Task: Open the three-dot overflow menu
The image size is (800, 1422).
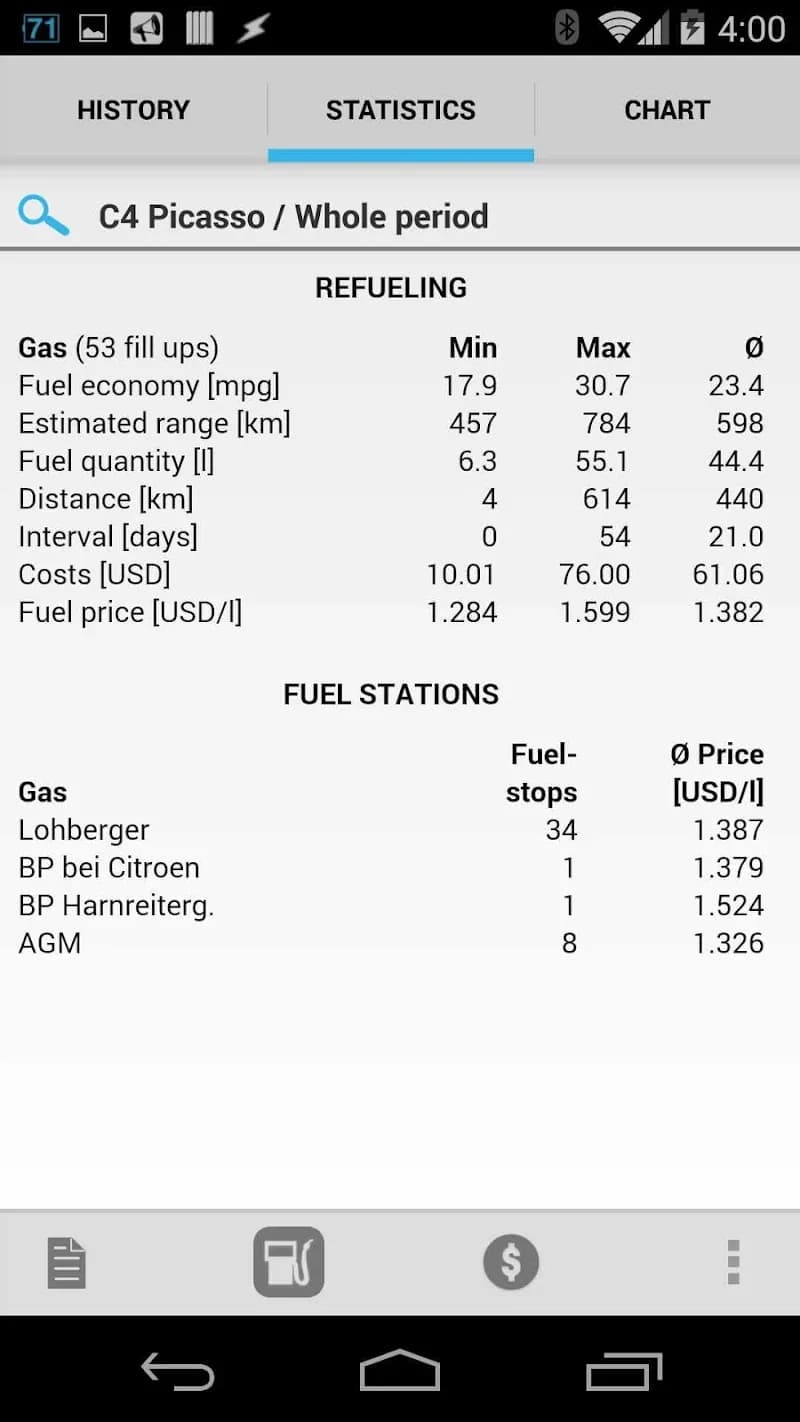Action: tap(733, 1262)
